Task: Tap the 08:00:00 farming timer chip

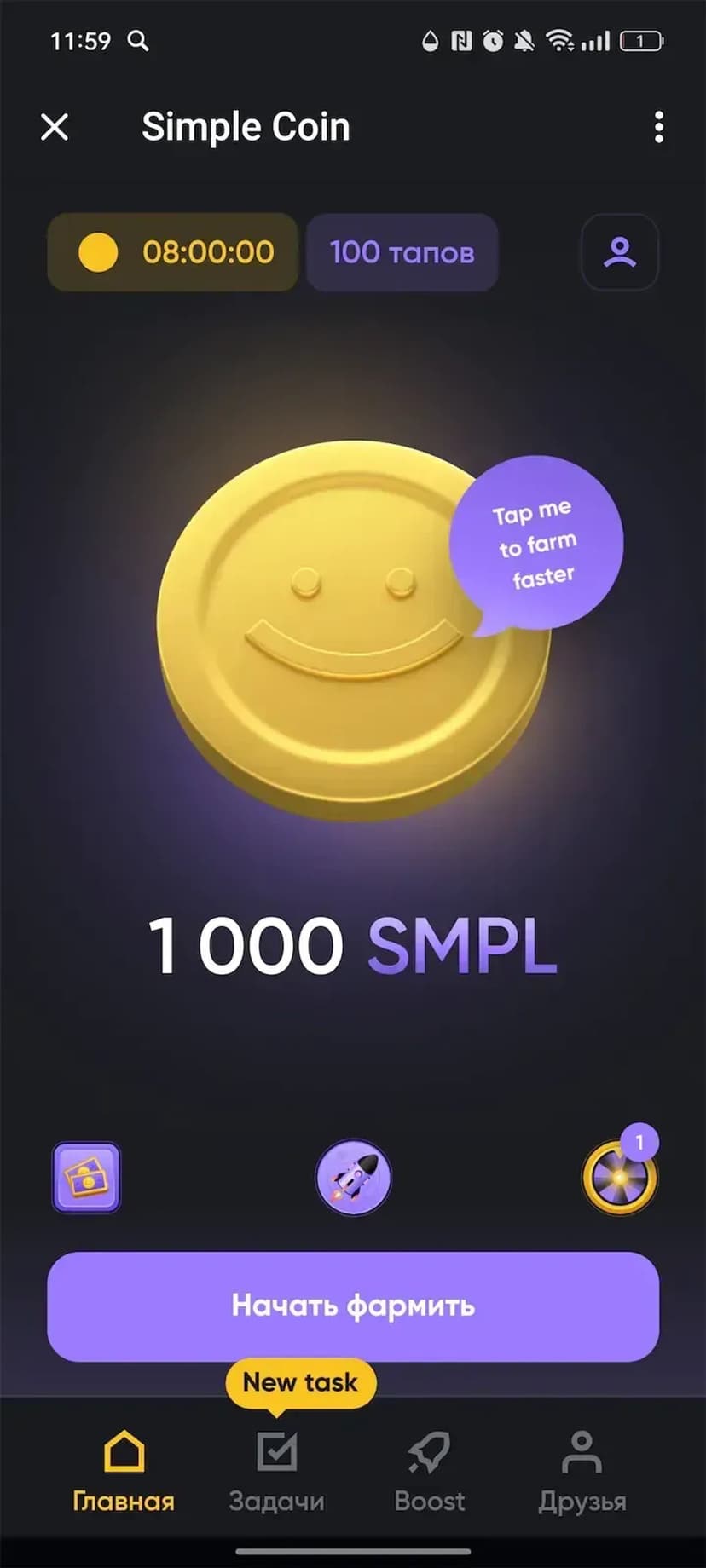Action: [x=172, y=252]
